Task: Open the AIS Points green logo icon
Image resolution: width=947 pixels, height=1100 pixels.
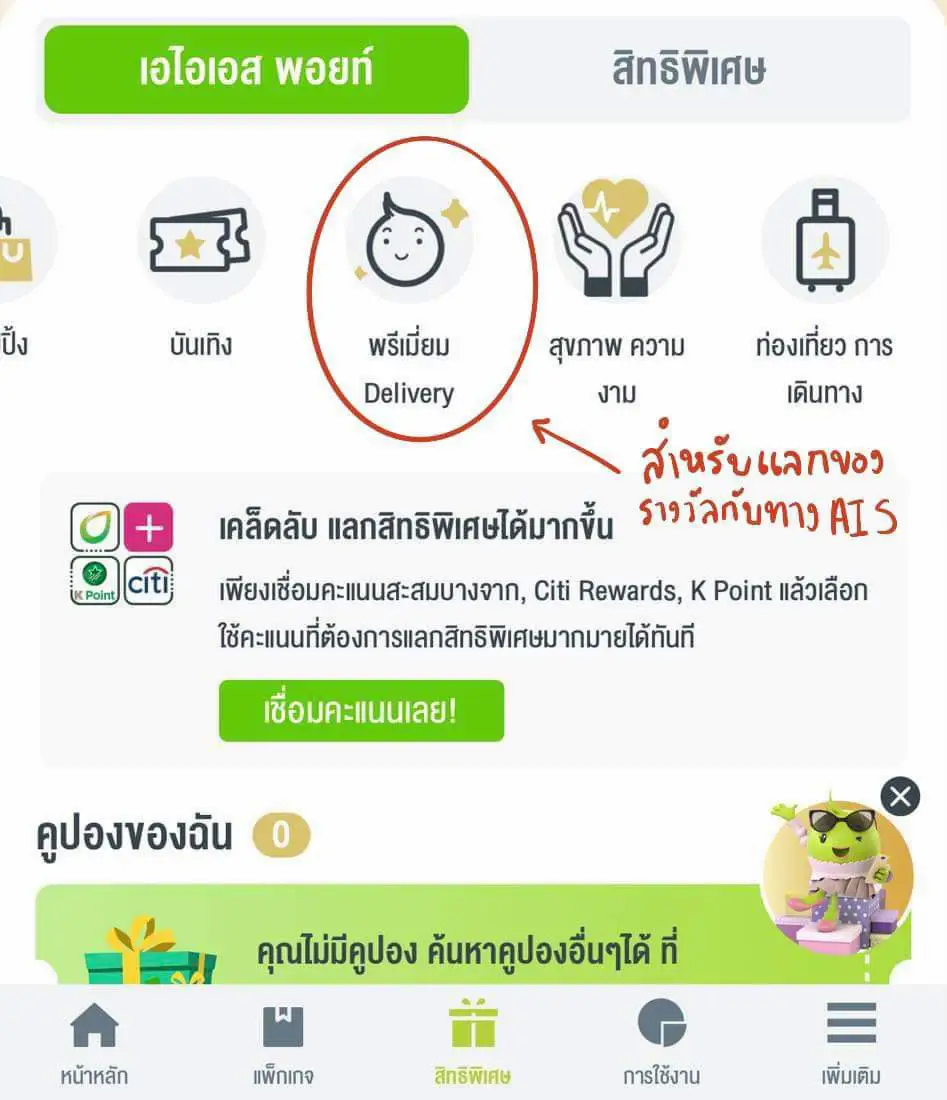Action: 93,528
